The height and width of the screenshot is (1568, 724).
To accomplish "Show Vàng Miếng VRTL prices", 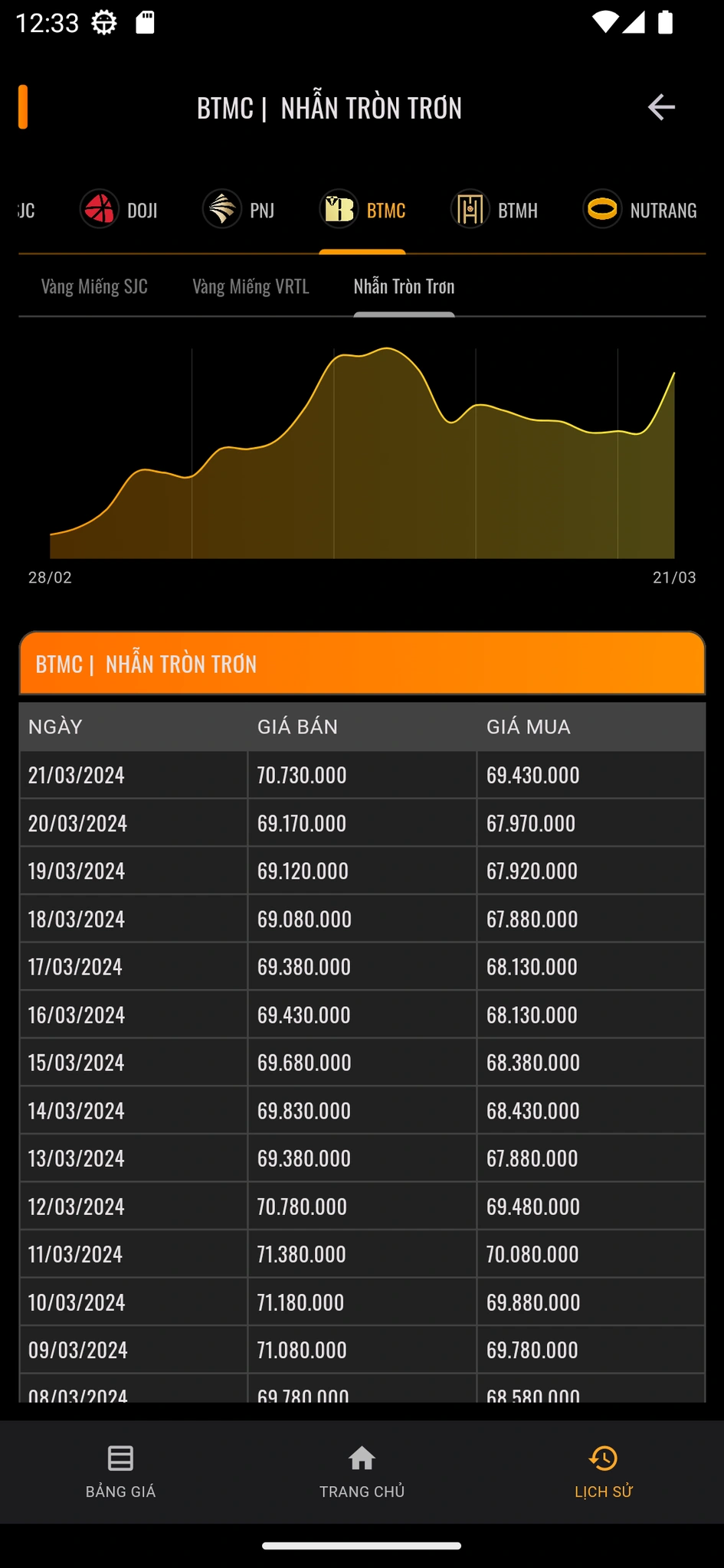I will (251, 286).
